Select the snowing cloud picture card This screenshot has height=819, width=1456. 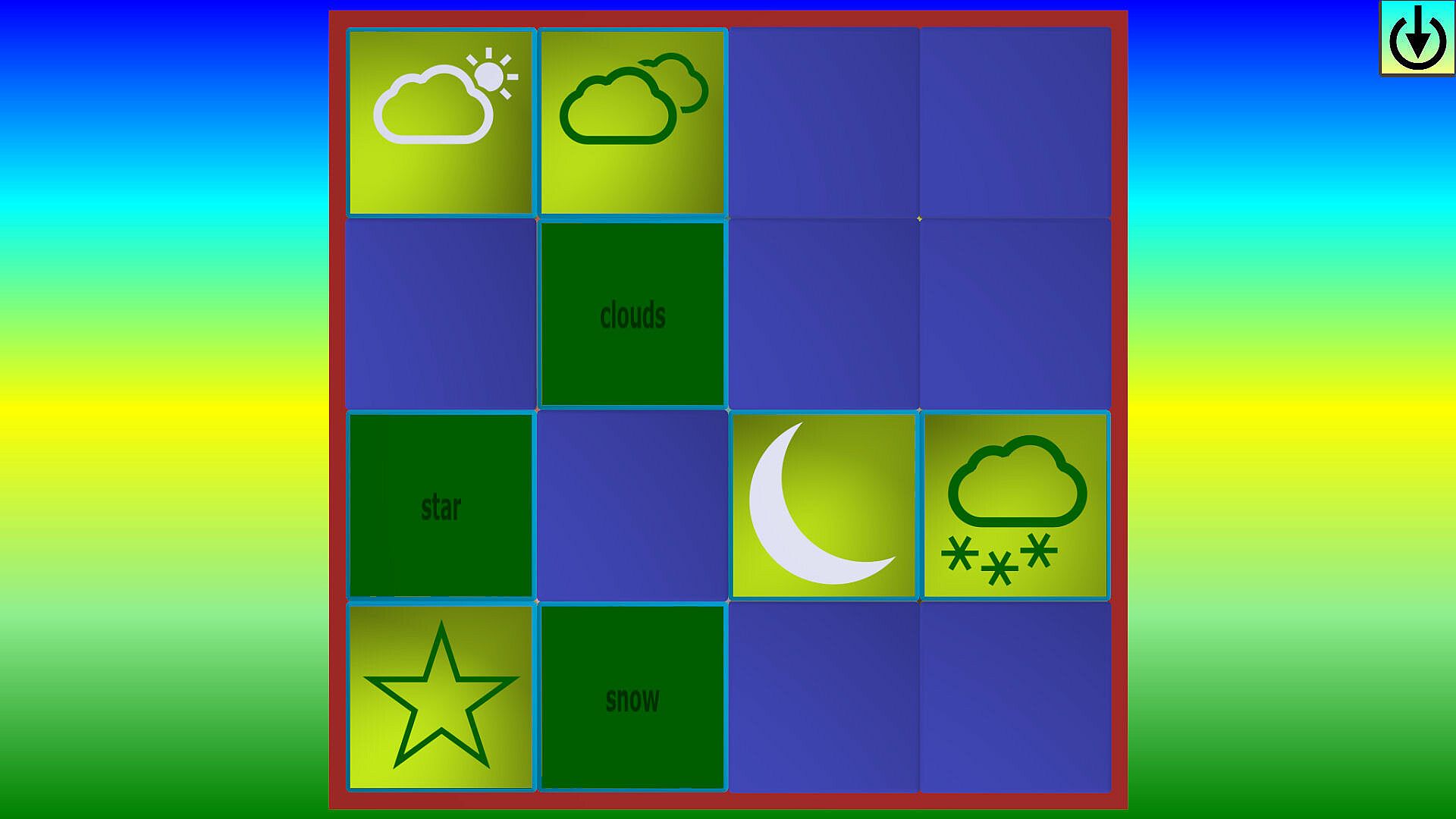[x=1015, y=506]
